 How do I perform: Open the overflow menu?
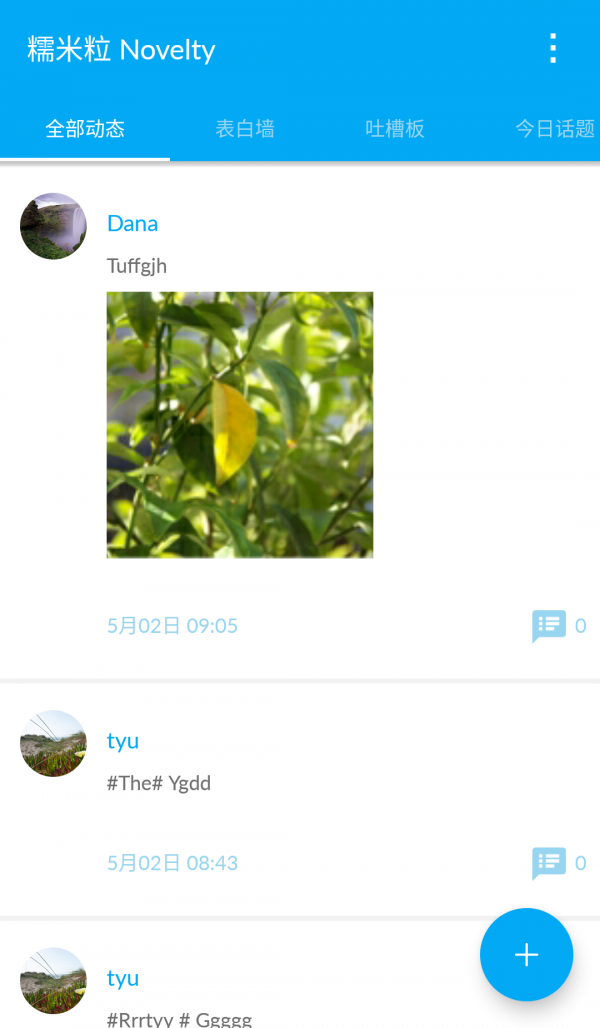click(x=552, y=48)
